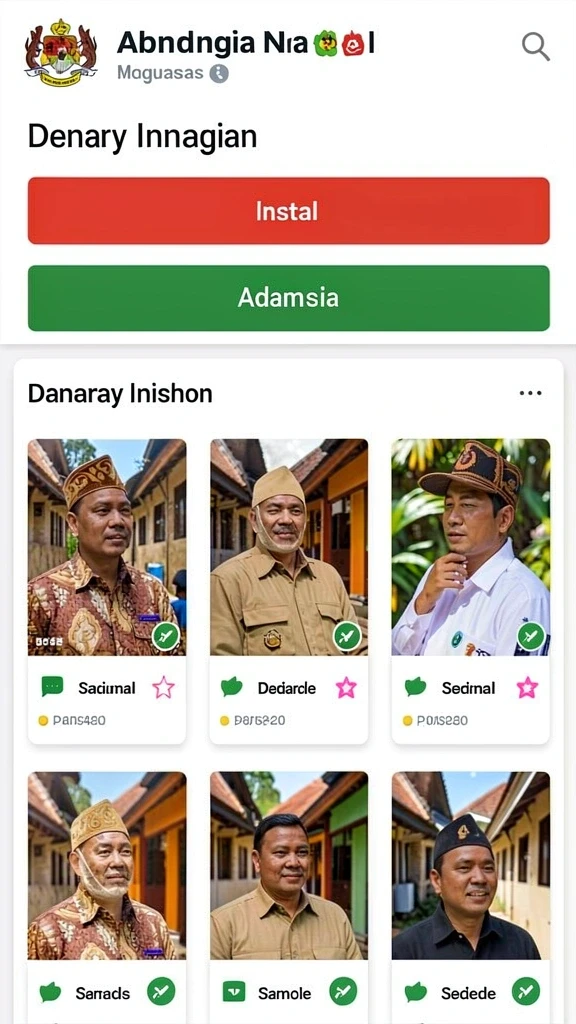Open the Danaray Inishon overflow menu

(530, 393)
